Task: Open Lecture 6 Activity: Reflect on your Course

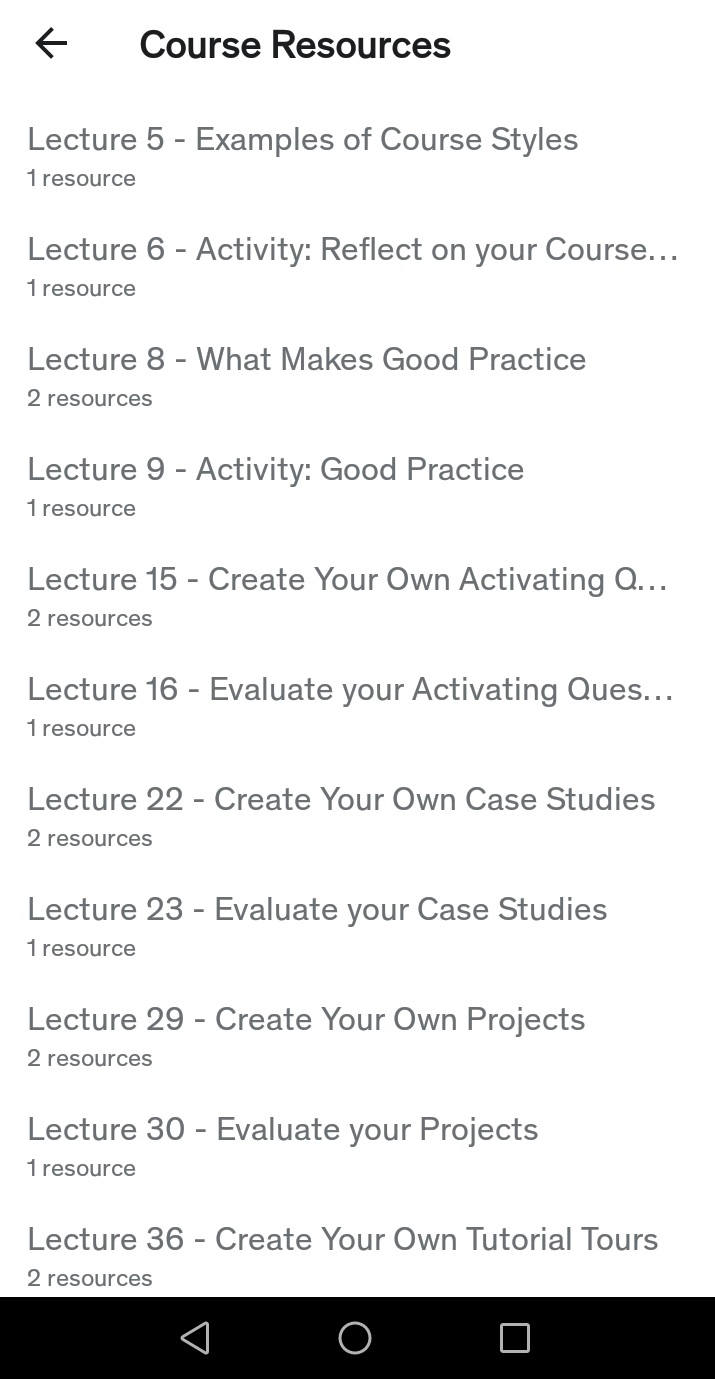Action: coord(352,265)
